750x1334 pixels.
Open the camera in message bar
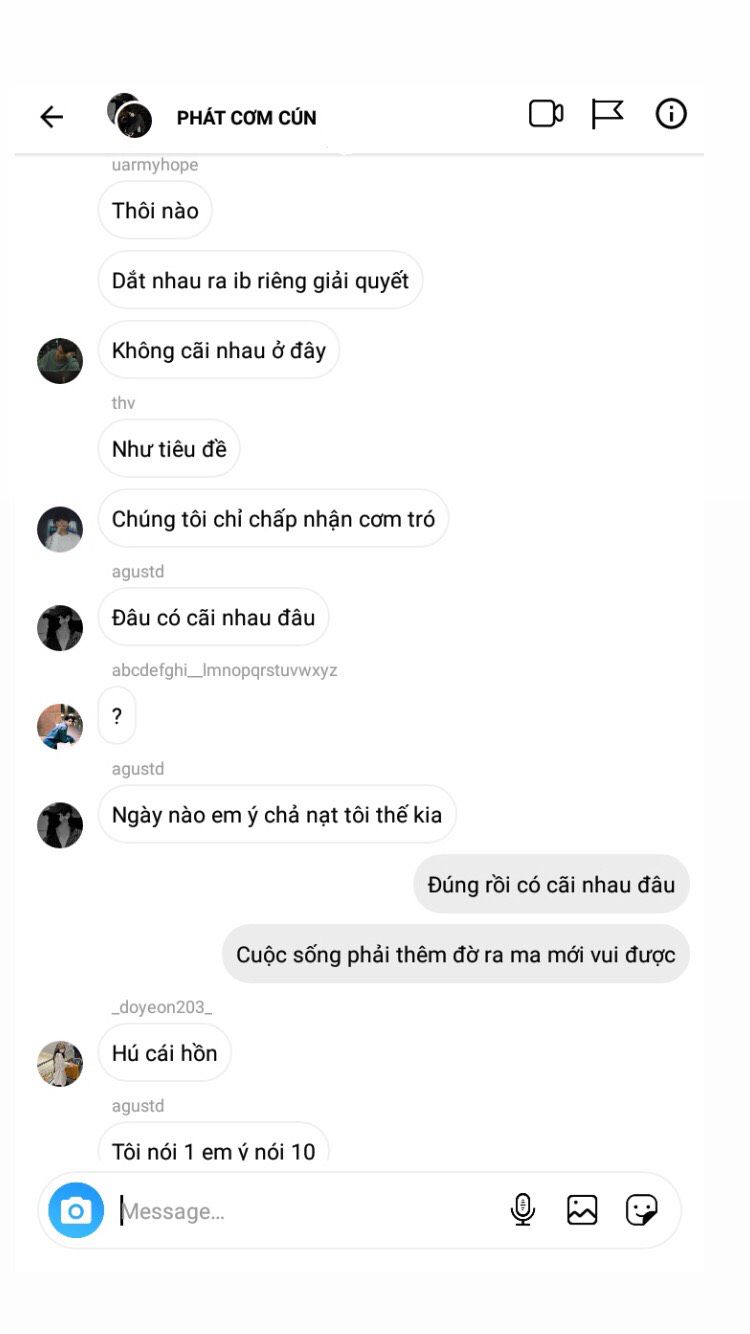coord(76,1211)
